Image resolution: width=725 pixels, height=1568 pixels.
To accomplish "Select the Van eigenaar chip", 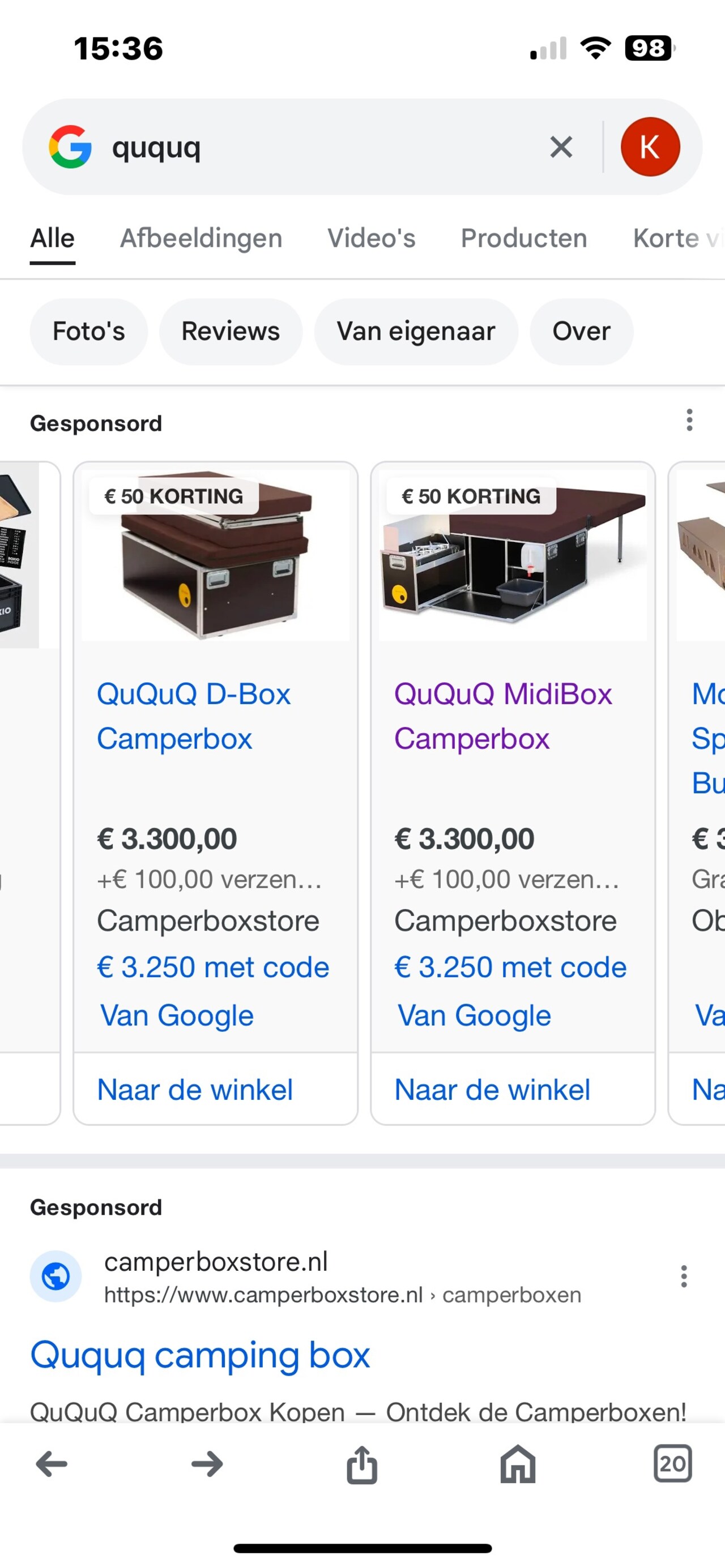I will click(x=416, y=332).
